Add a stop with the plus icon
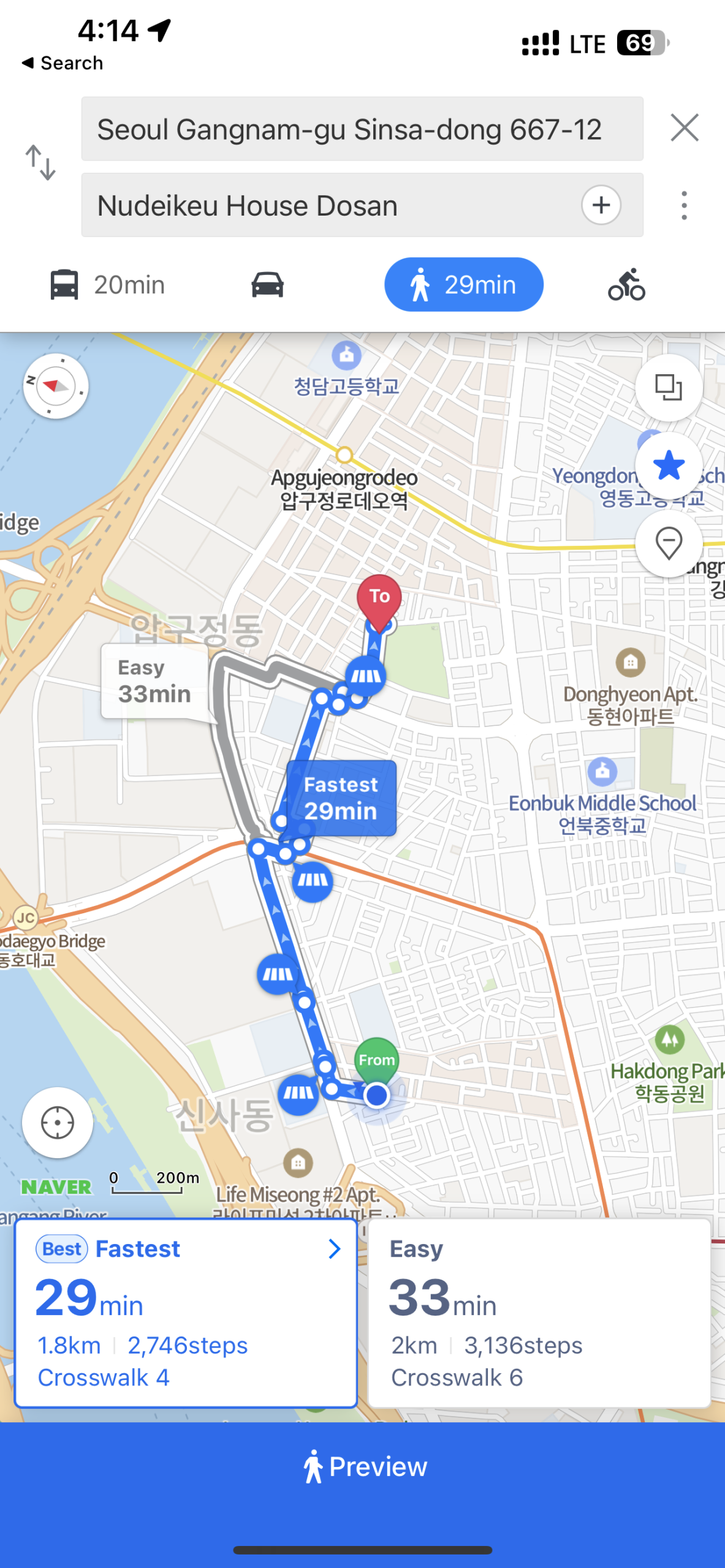 point(601,205)
